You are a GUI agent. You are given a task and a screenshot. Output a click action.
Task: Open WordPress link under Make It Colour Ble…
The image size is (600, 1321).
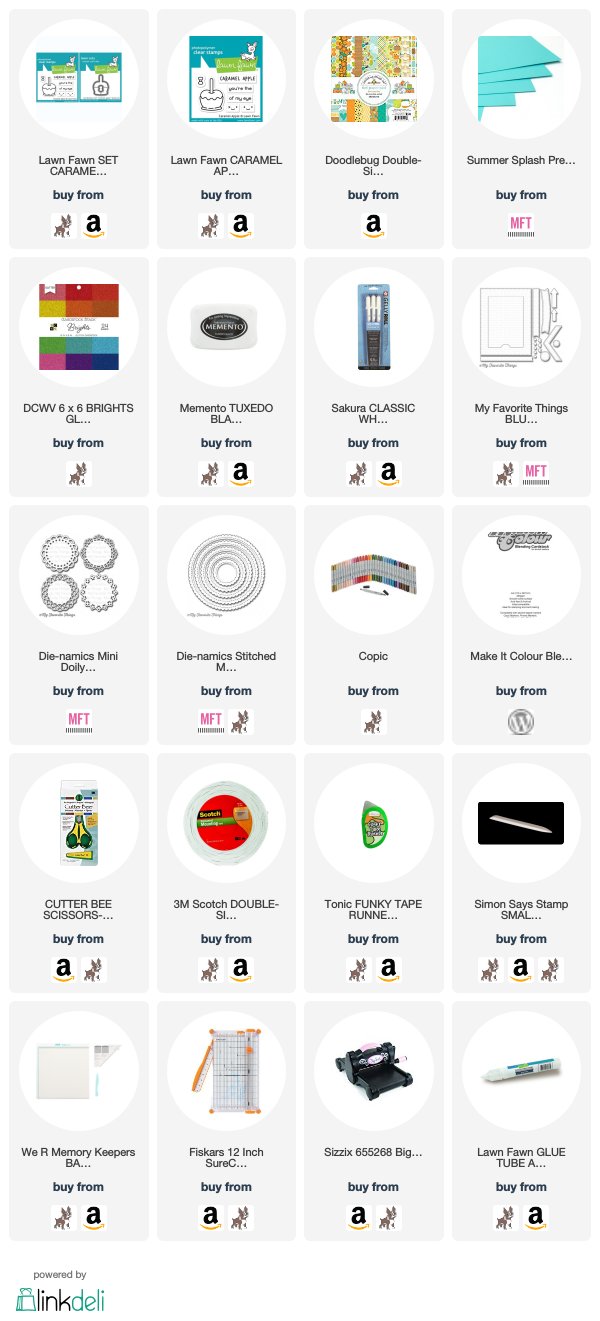tap(521, 721)
